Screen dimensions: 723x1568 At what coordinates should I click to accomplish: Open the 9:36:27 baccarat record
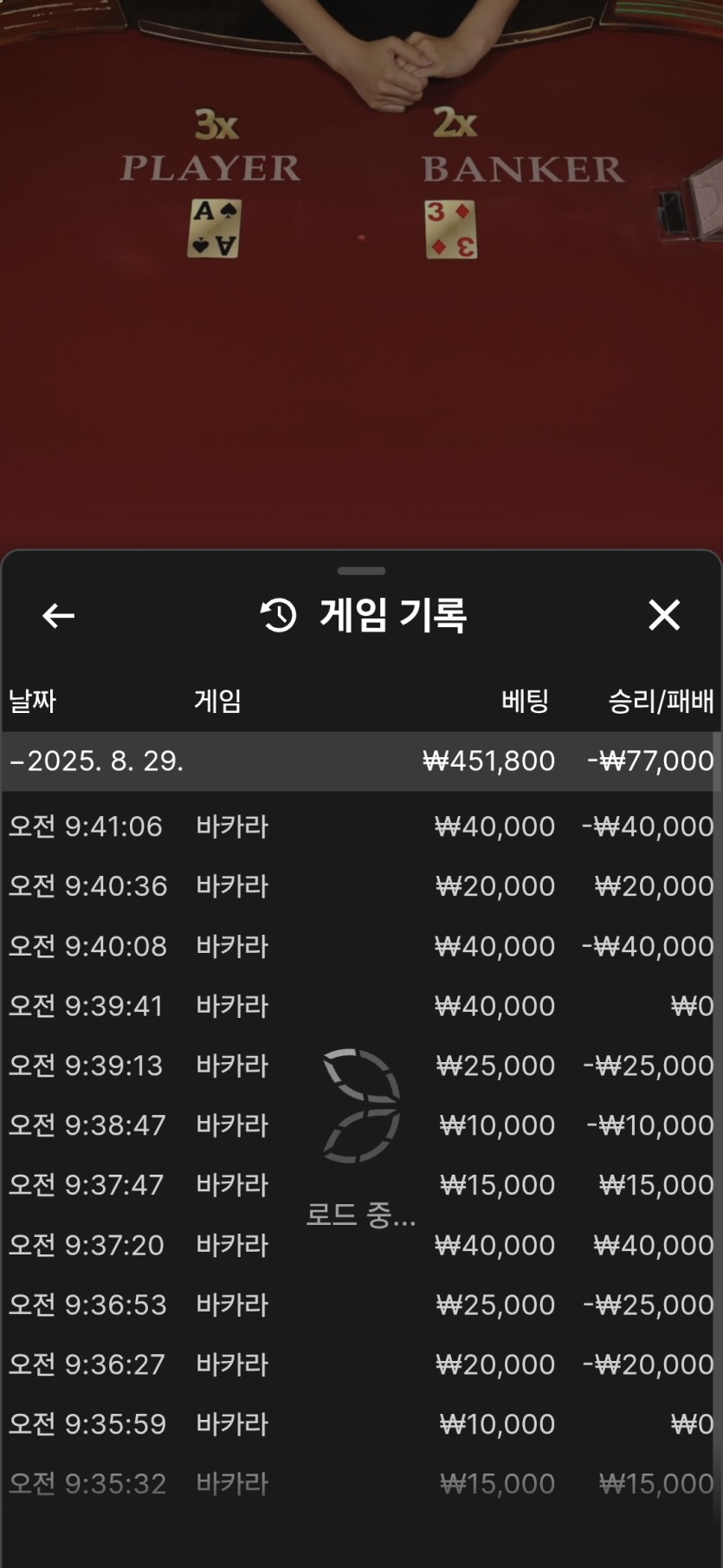359,1364
